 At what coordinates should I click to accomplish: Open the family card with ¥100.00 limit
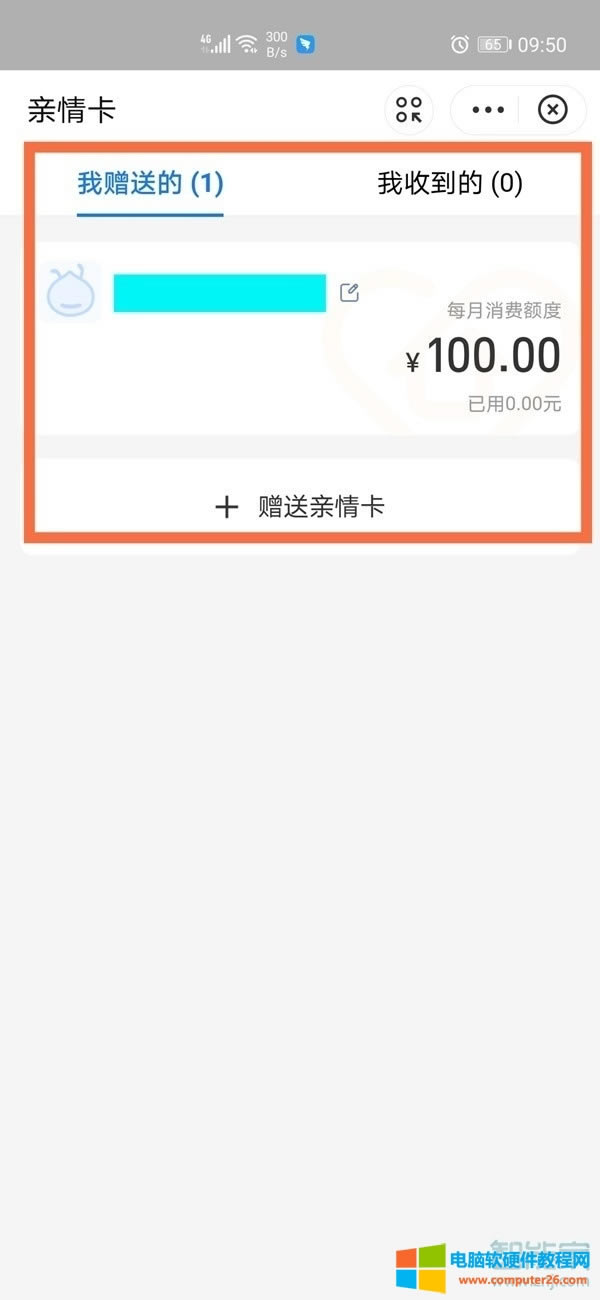coord(300,340)
